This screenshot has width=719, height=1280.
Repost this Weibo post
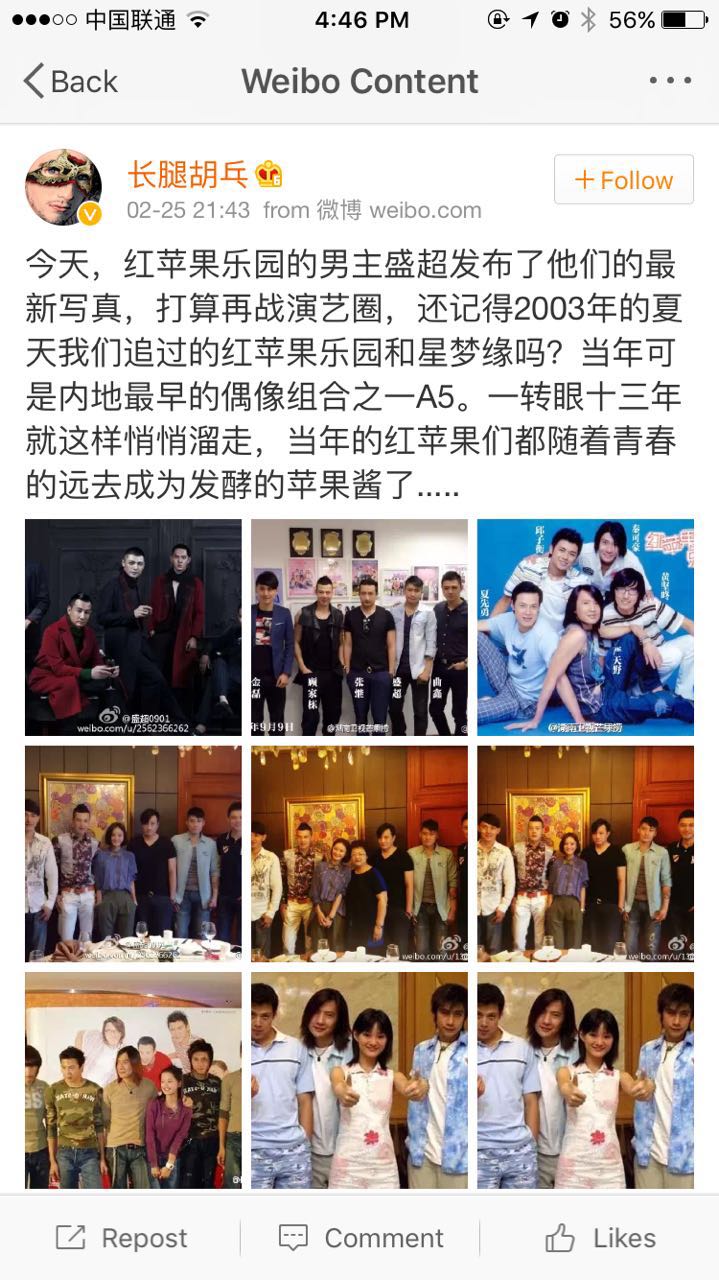tap(123, 1238)
